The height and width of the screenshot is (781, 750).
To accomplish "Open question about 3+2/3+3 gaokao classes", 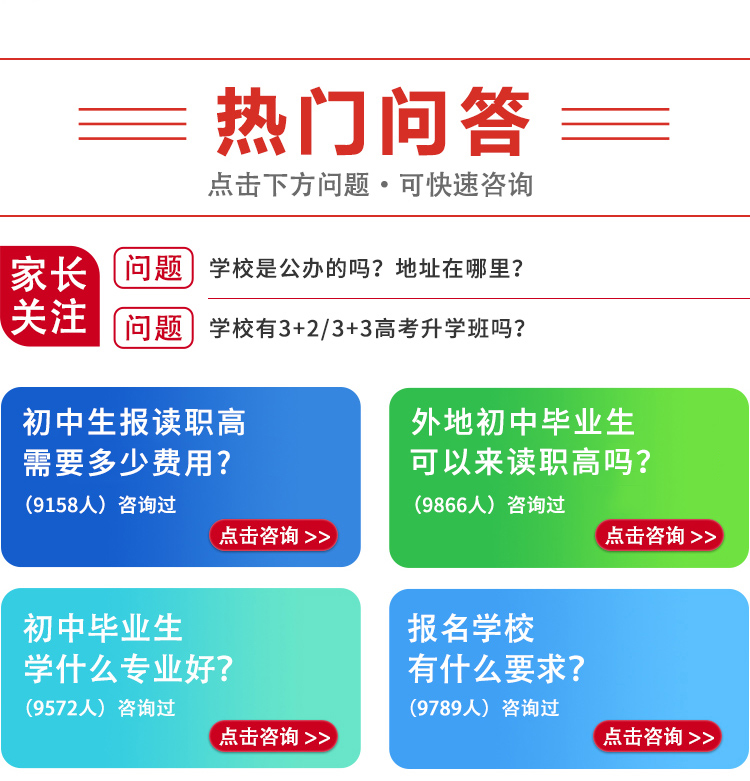I will (368, 328).
